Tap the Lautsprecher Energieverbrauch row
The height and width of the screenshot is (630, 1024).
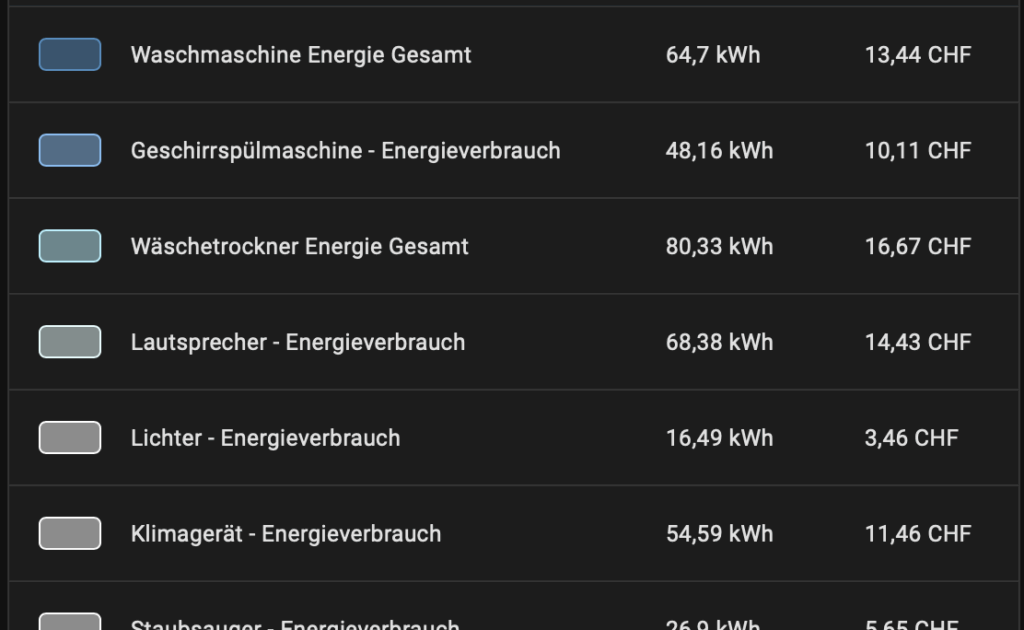click(x=298, y=343)
